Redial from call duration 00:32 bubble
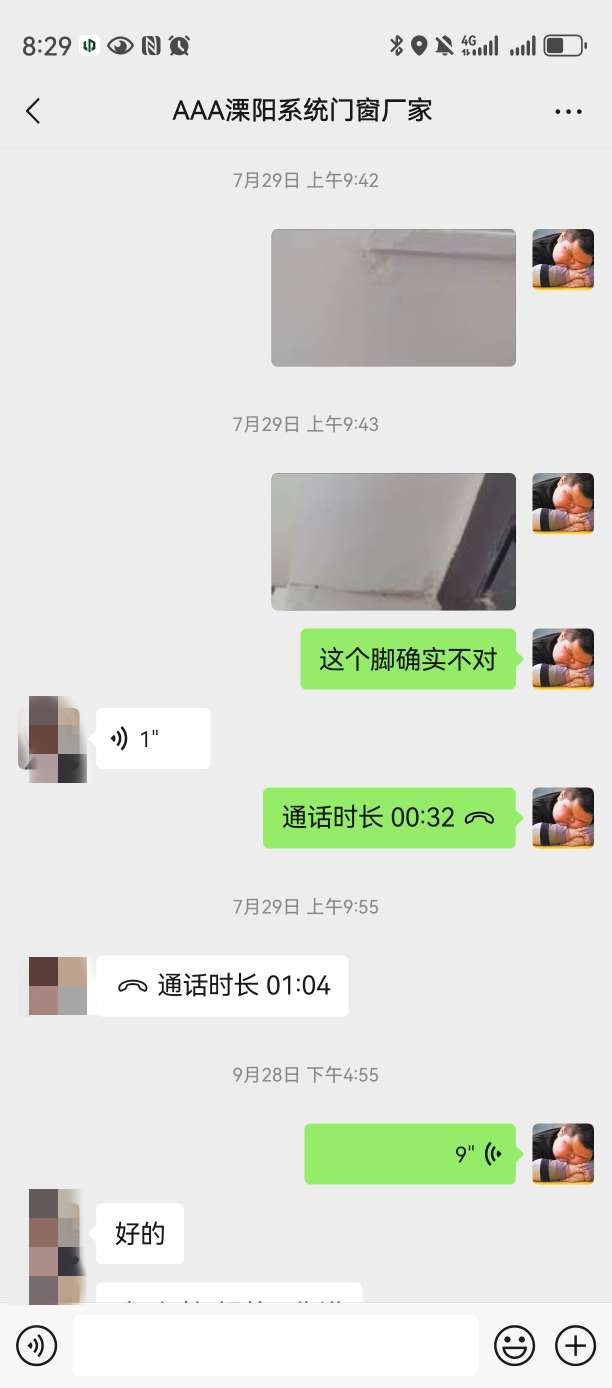Viewport: 612px width, 1388px height. pyautogui.click(x=389, y=818)
